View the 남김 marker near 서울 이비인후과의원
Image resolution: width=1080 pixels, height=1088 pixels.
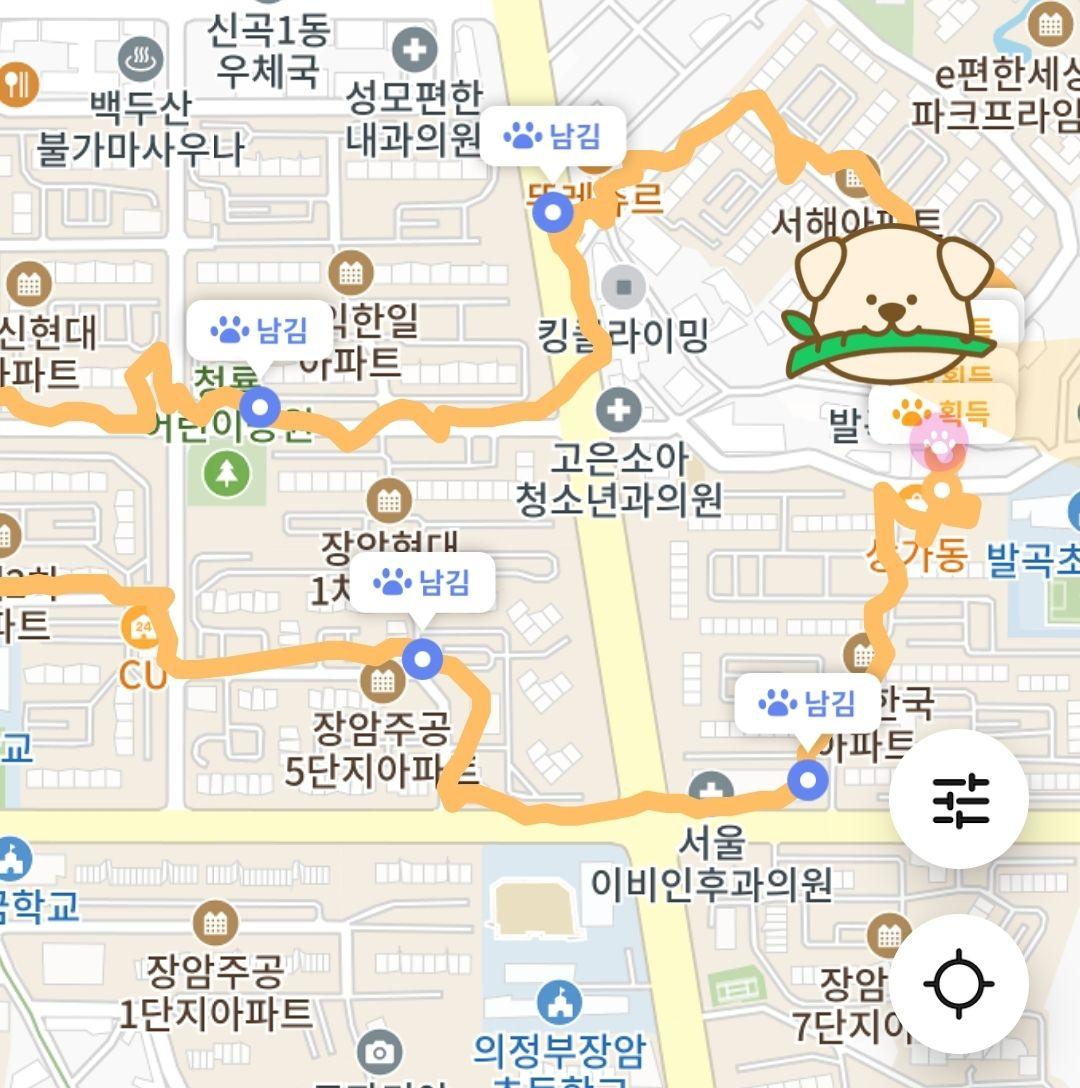(808, 704)
